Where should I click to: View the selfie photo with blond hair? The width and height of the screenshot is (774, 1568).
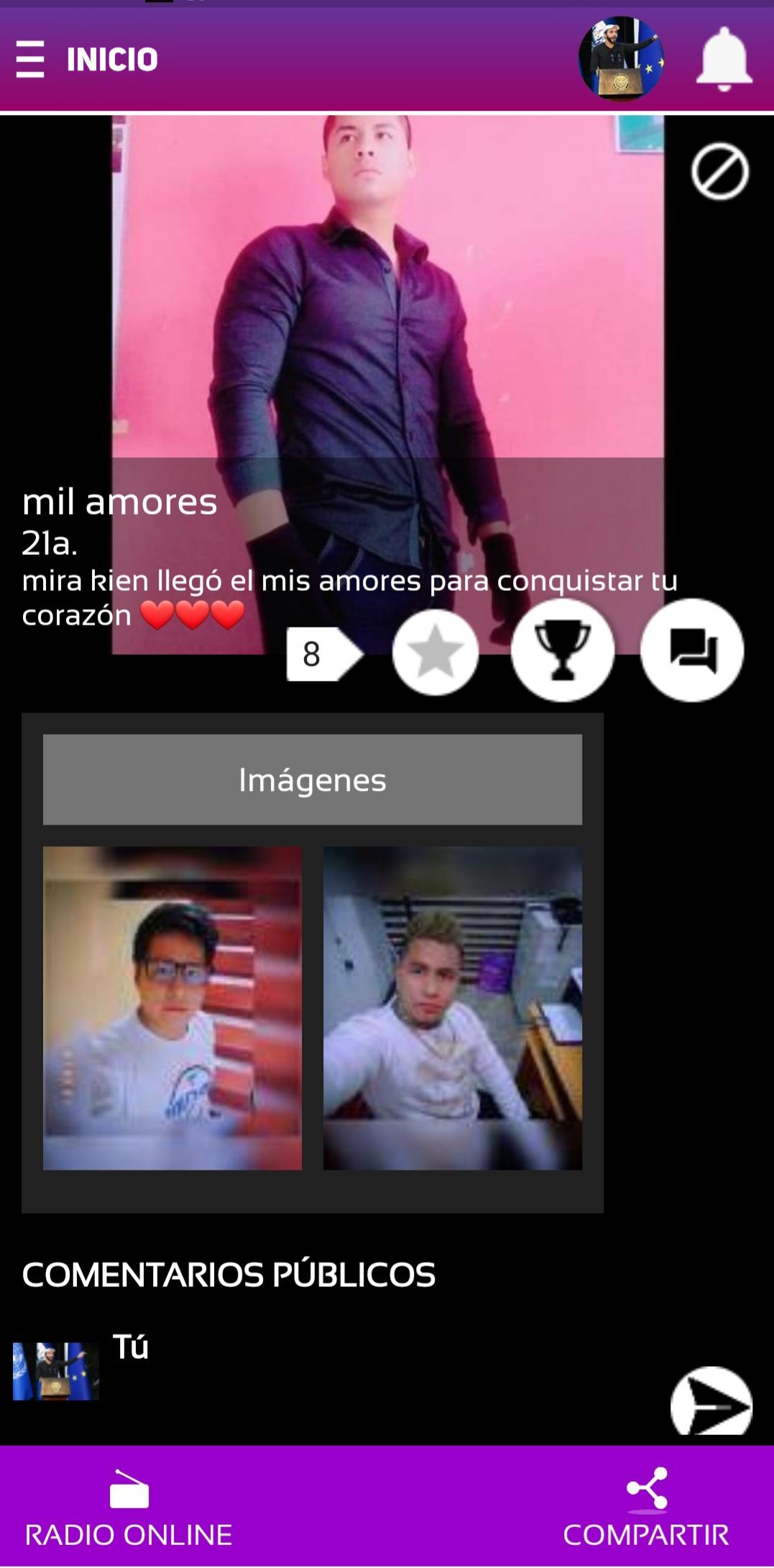[453, 1008]
